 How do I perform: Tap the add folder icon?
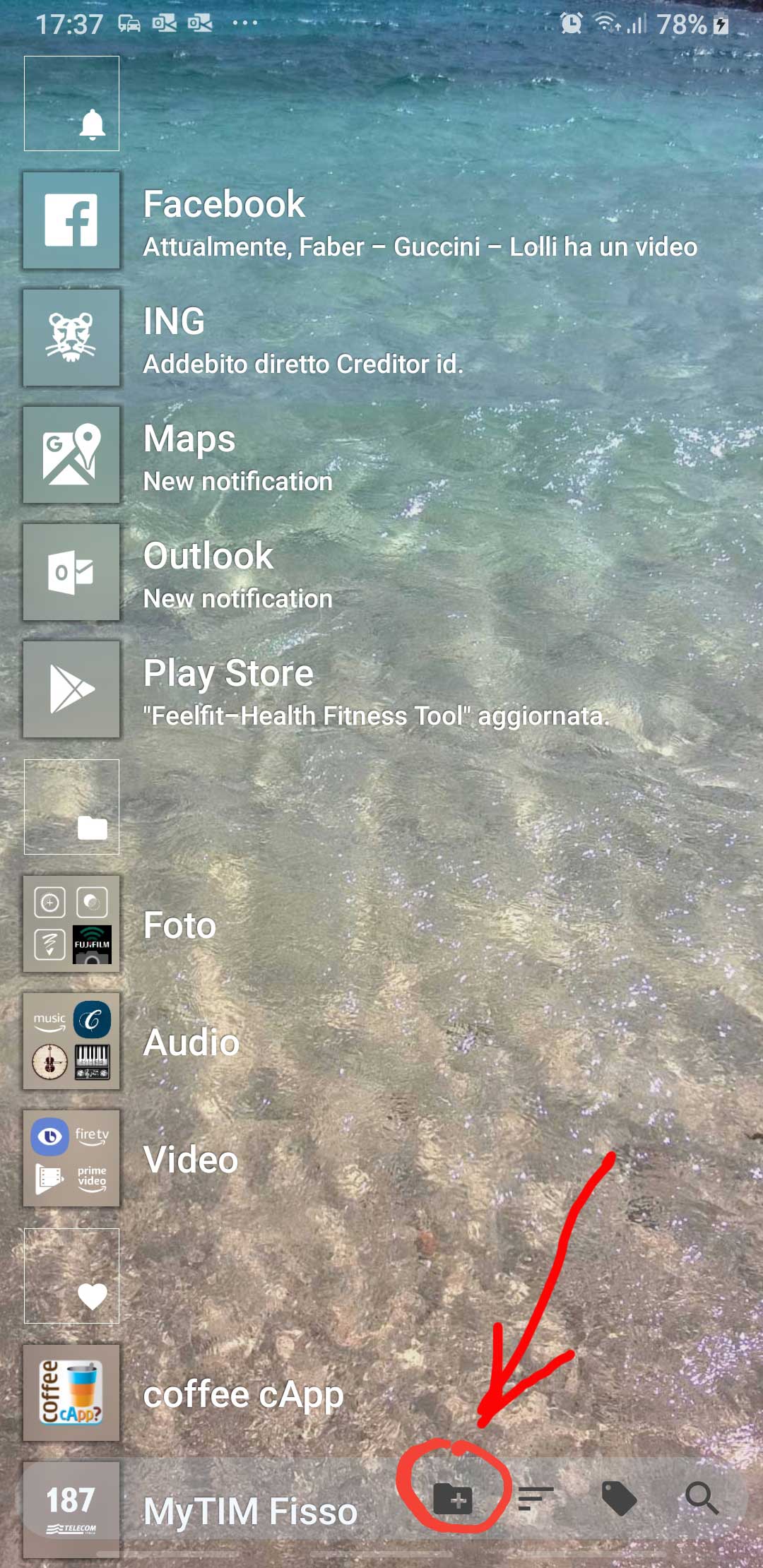pos(453,1498)
